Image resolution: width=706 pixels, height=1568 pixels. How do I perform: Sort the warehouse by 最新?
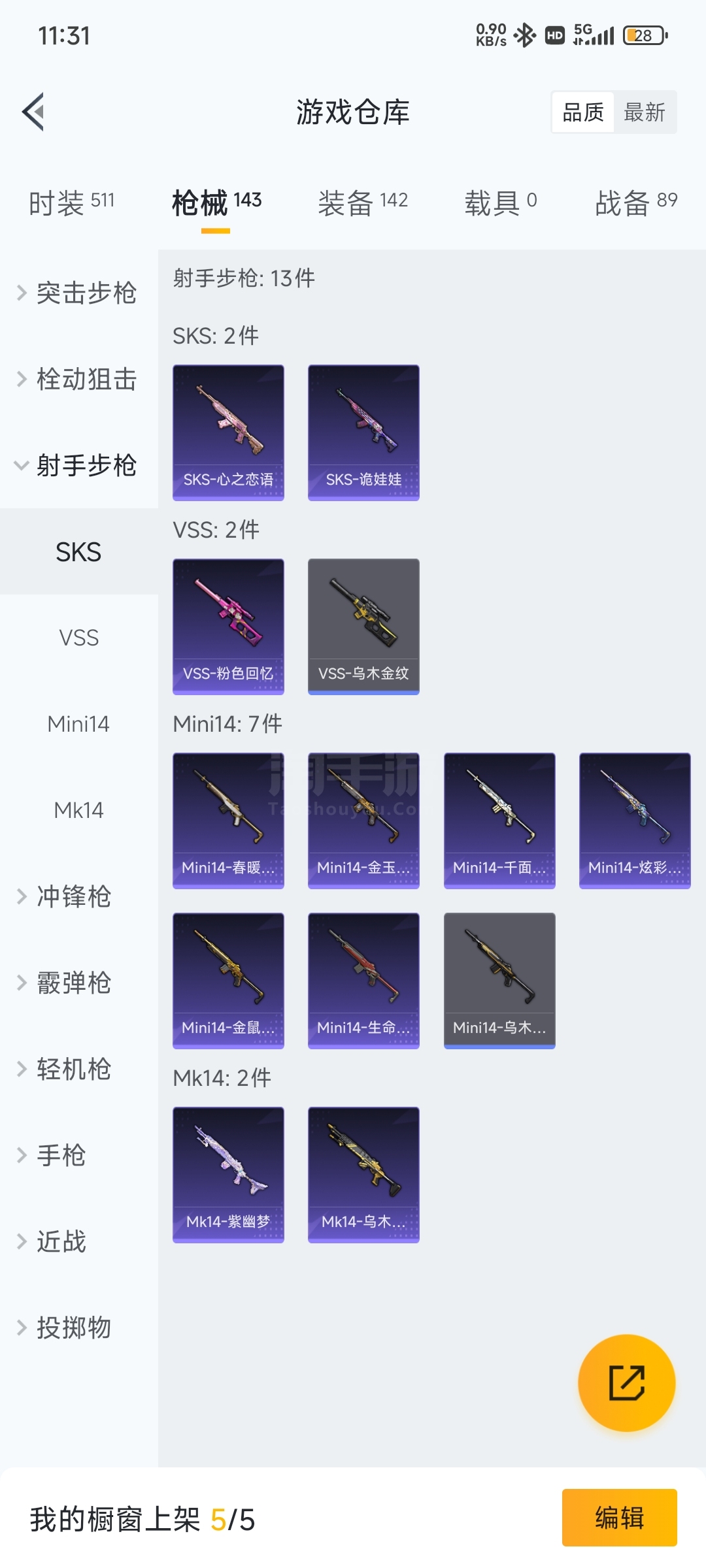645,112
